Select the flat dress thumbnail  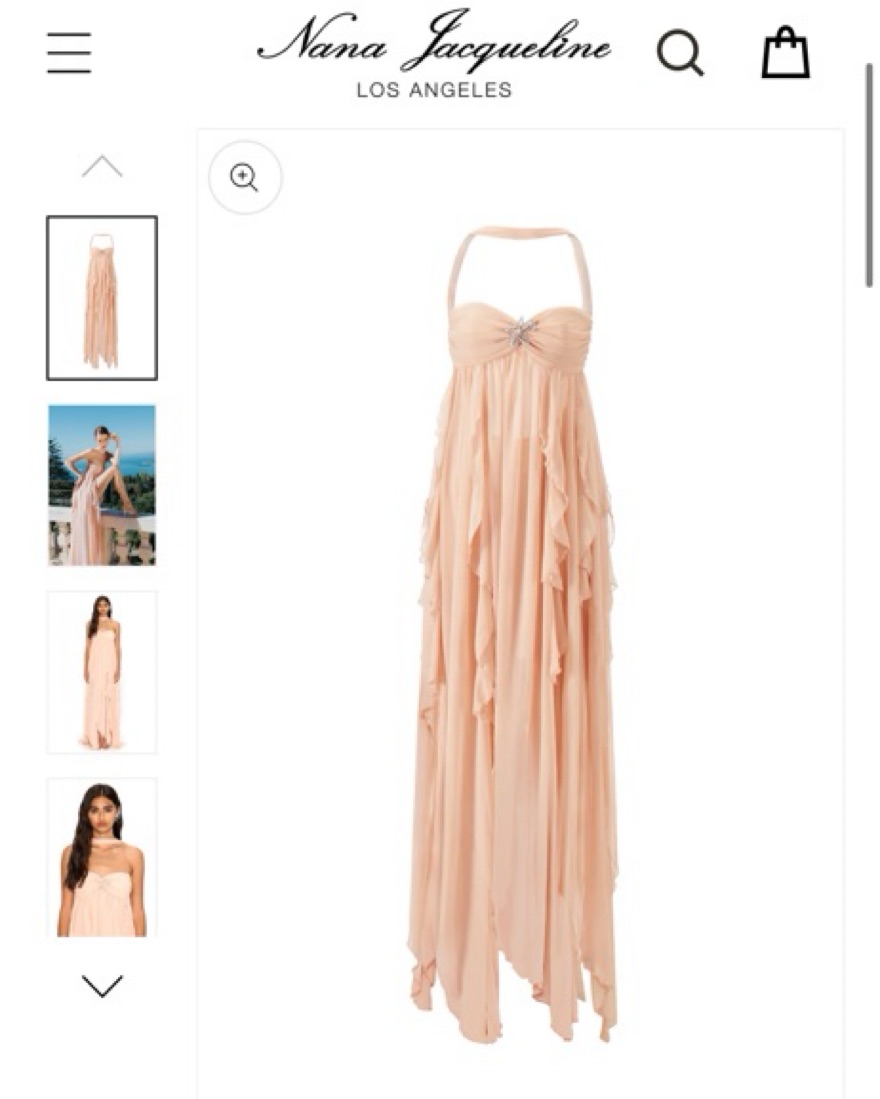click(x=102, y=298)
